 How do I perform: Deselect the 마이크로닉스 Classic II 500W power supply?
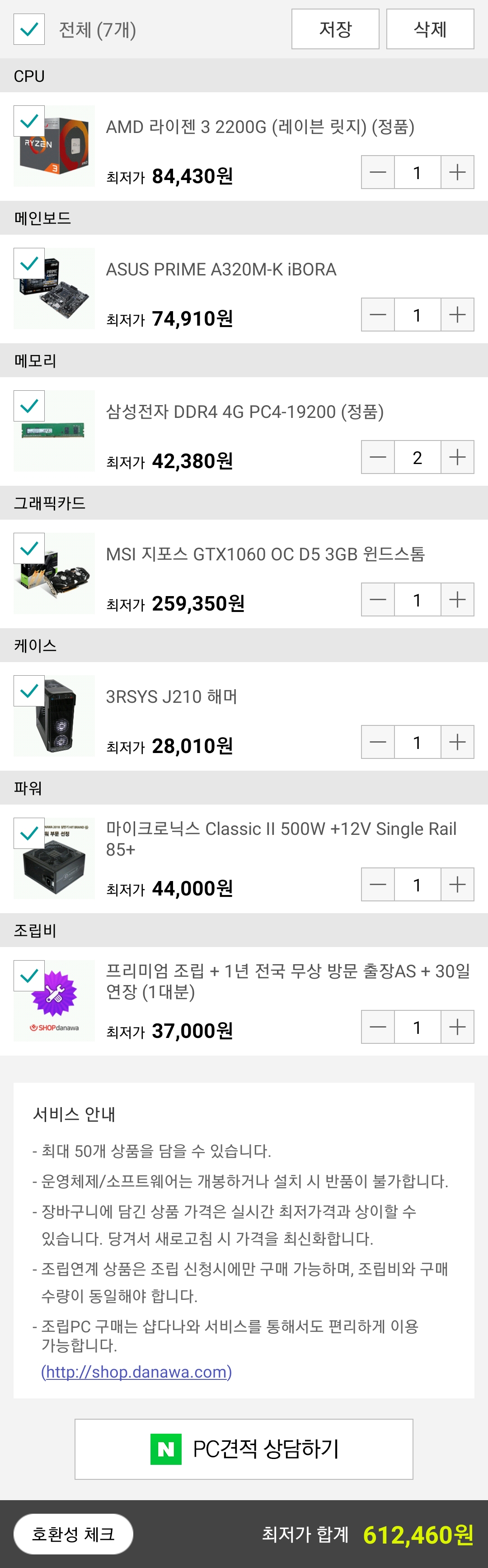tap(29, 834)
